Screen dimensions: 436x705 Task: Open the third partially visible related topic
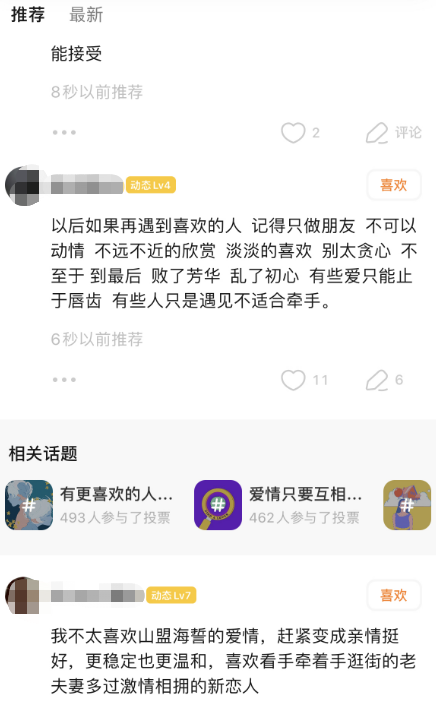(x=407, y=505)
